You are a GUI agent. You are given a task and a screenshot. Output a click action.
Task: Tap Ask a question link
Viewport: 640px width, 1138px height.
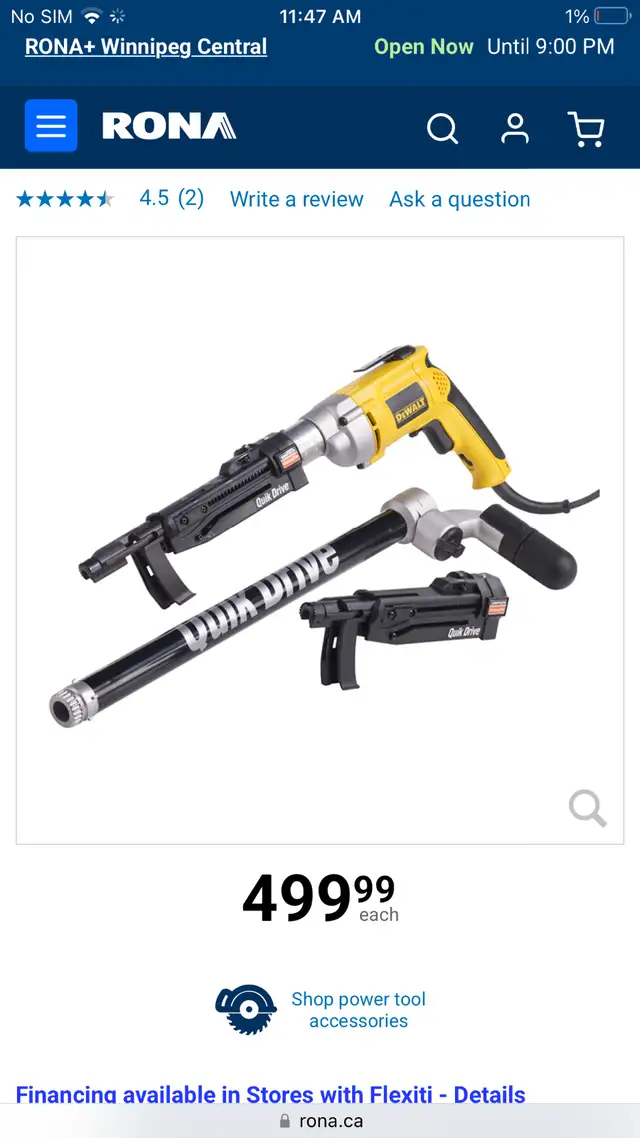pos(459,199)
